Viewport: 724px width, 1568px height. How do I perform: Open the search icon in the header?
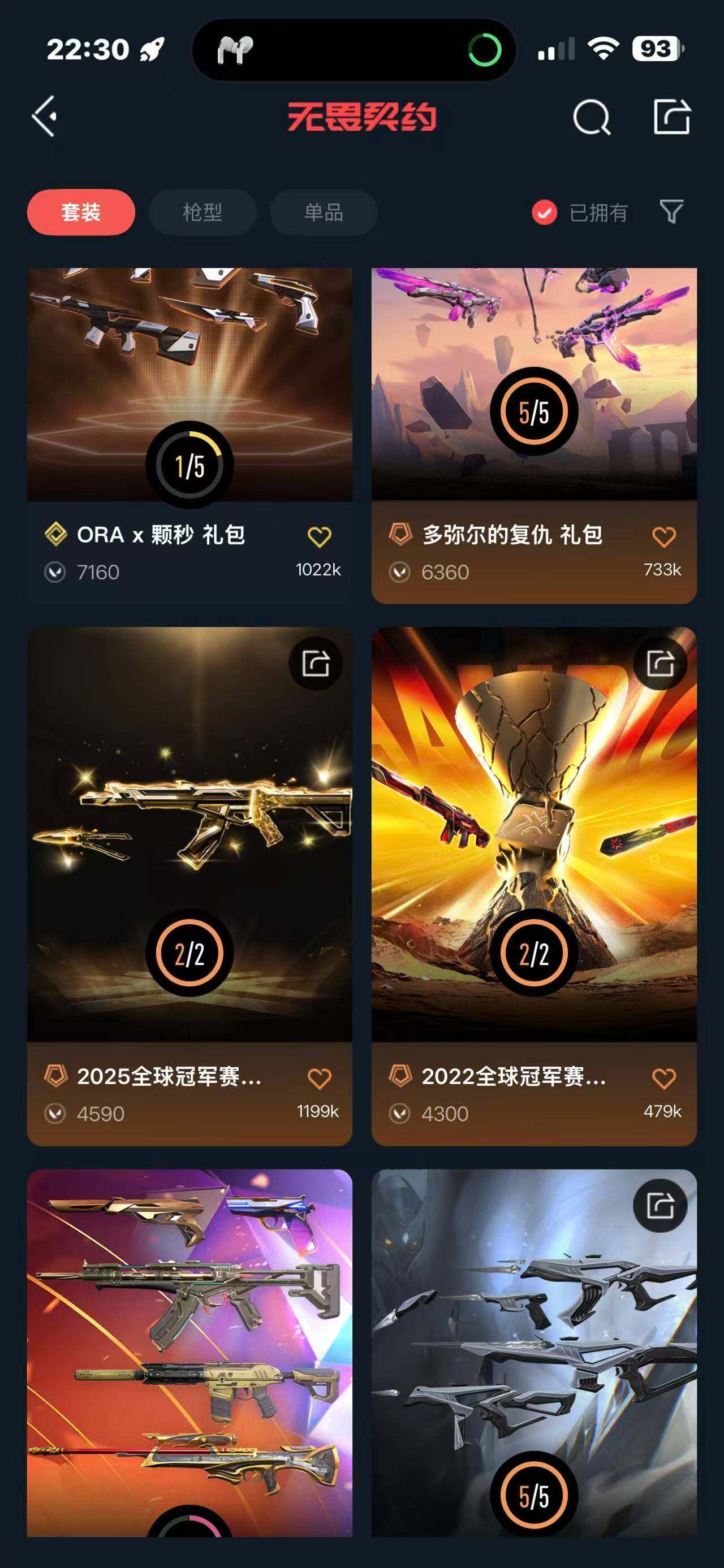(591, 116)
